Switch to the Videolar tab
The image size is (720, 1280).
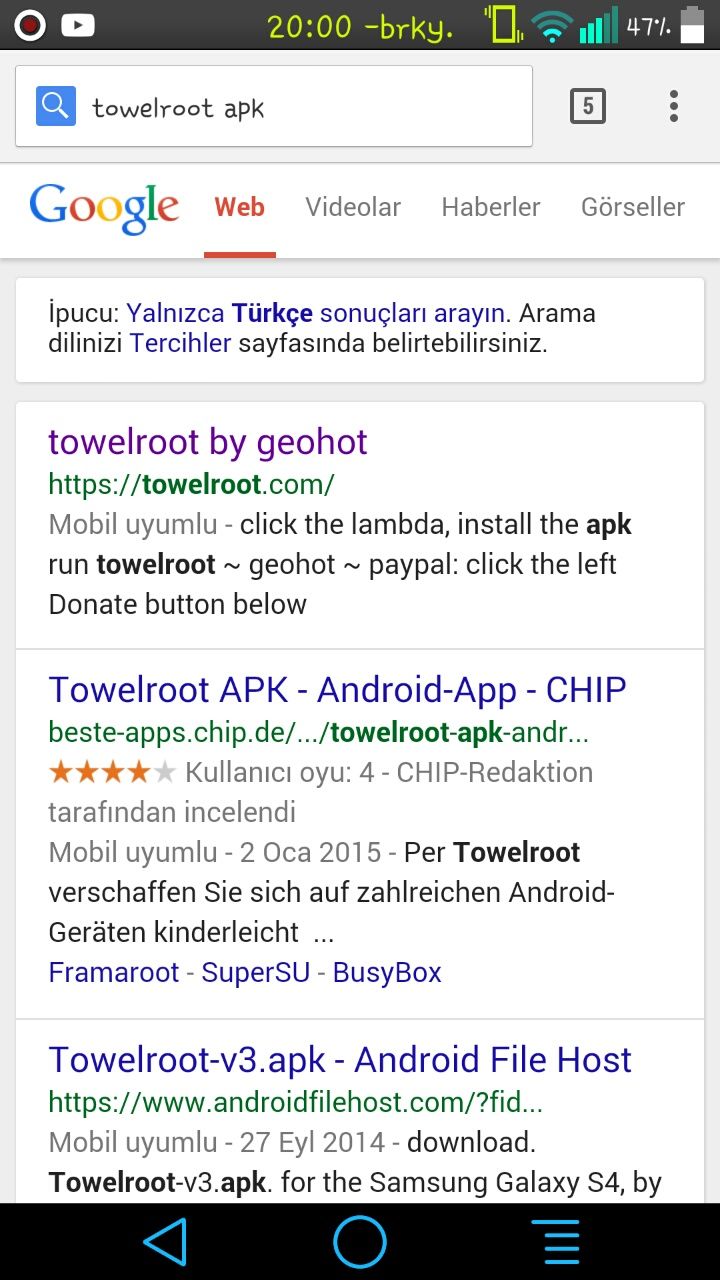tap(353, 207)
